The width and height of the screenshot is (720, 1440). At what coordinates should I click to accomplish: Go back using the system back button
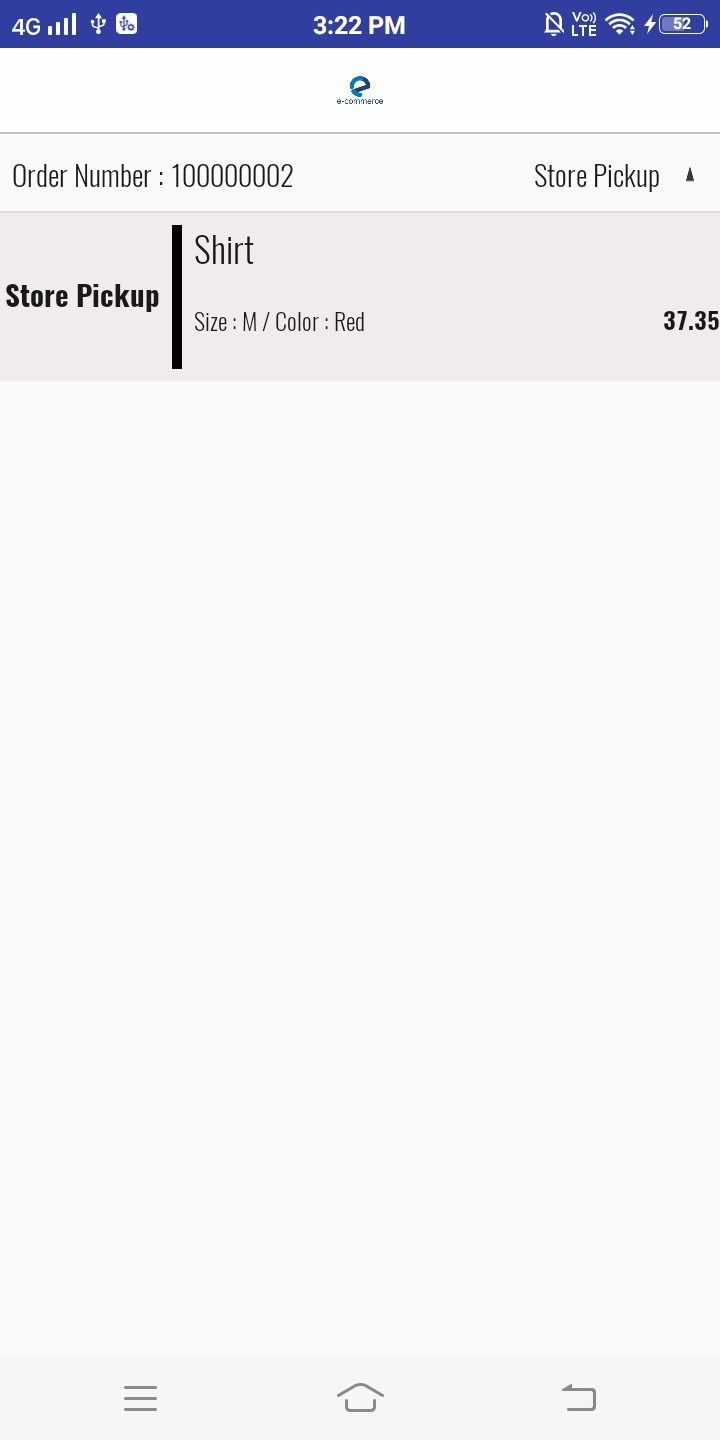pyautogui.click(x=579, y=1397)
